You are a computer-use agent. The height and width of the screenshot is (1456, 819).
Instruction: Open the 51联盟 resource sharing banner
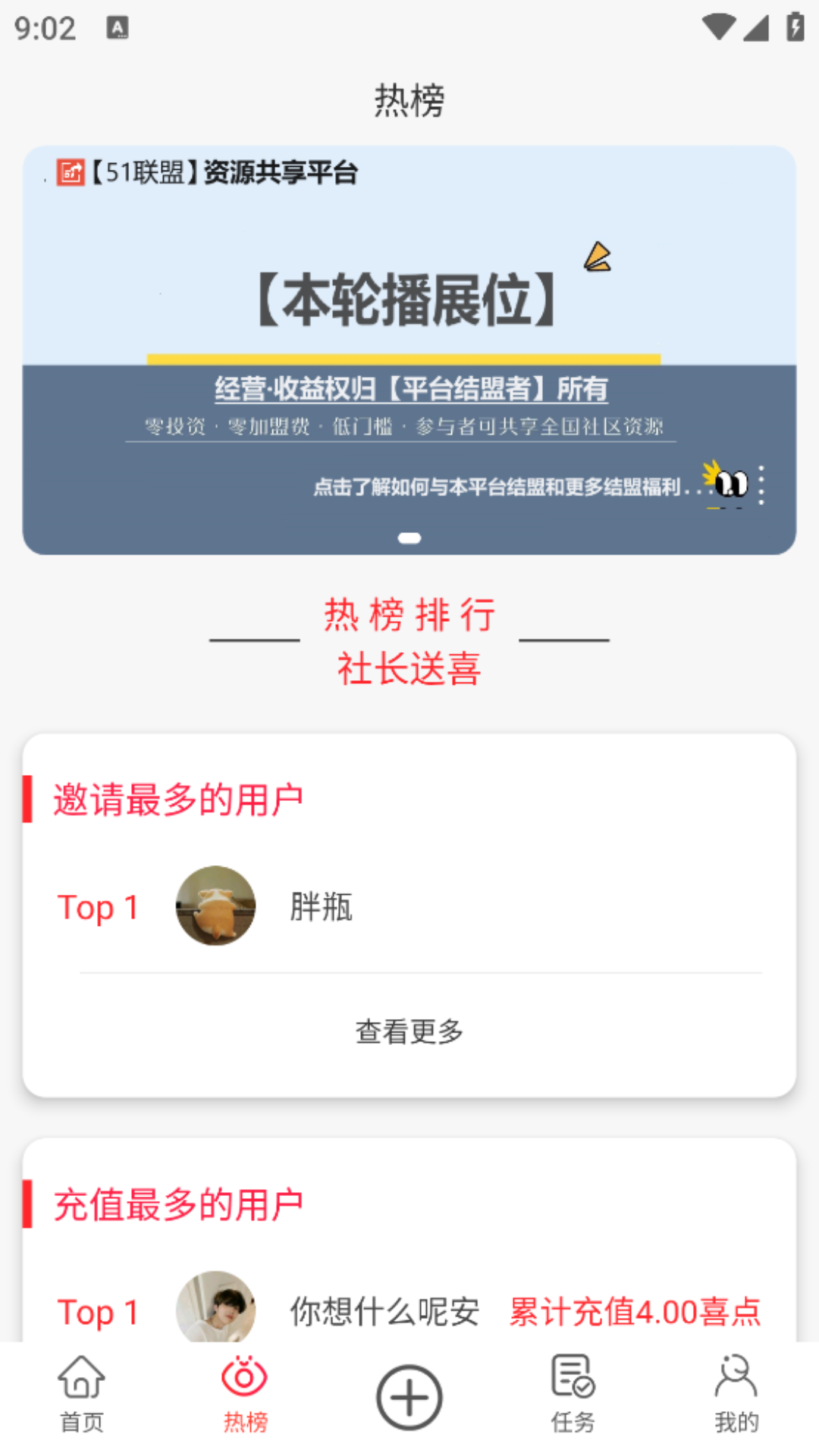click(x=409, y=350)
